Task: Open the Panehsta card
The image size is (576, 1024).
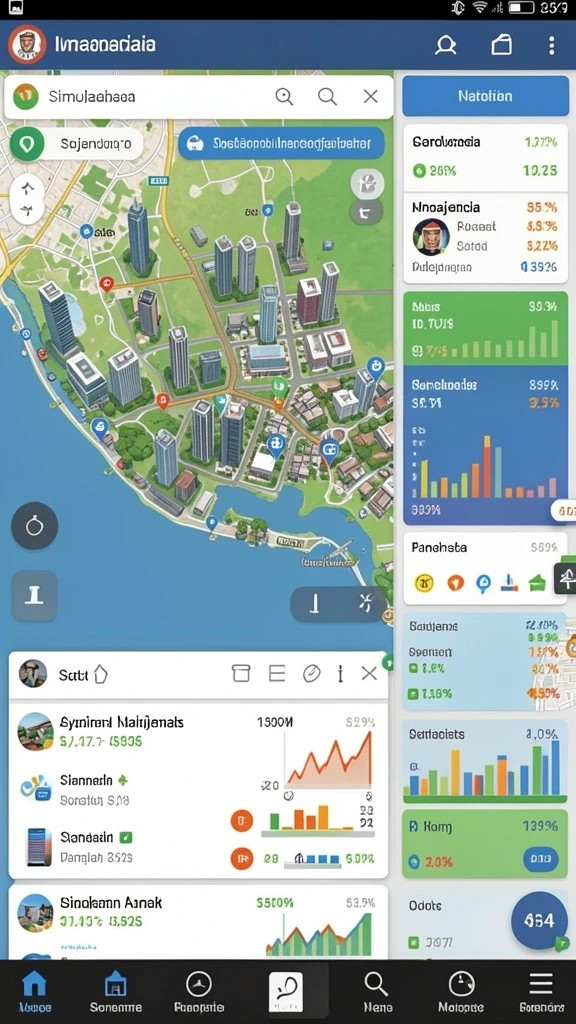Action: (x=485, y=568)
